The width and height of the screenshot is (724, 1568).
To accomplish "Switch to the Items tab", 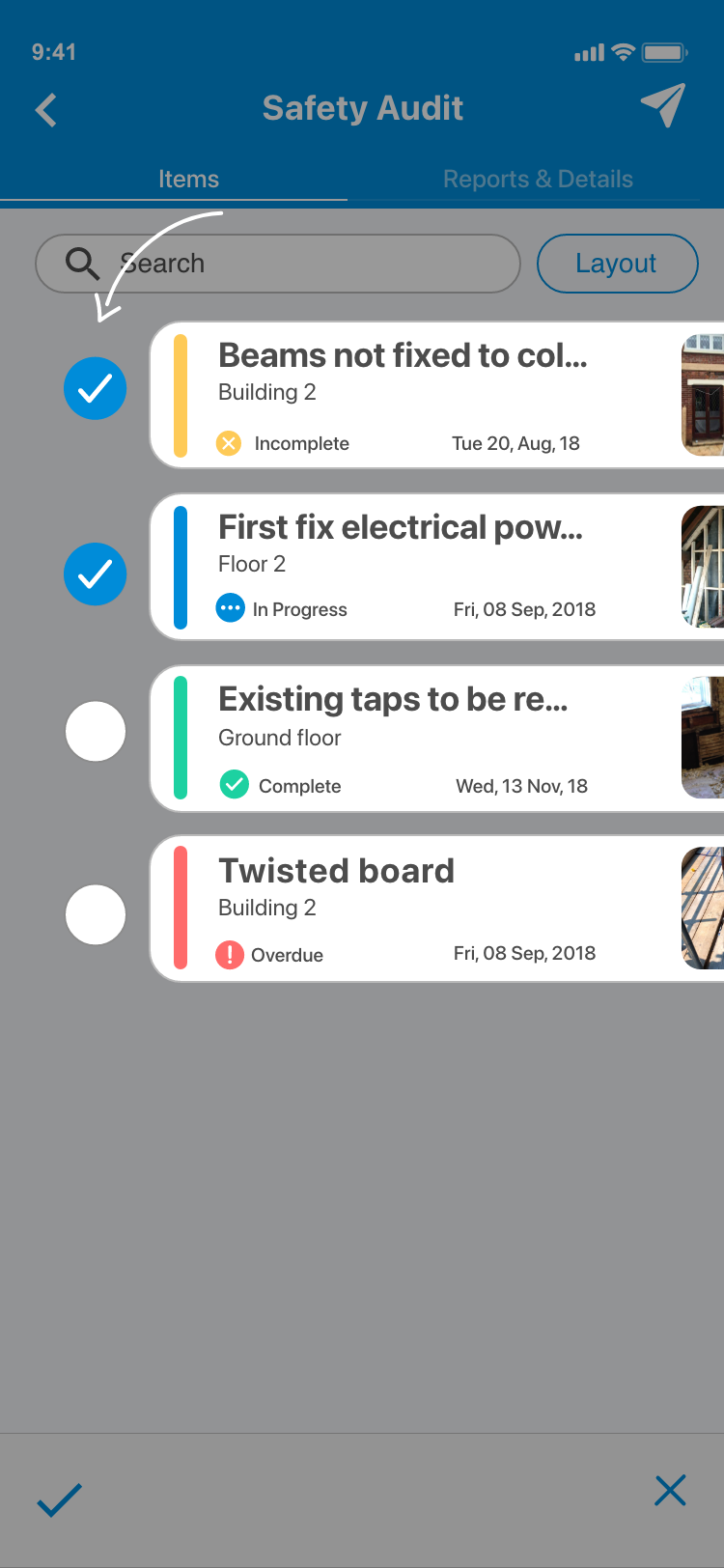I will pyautogui.click(x=188, y=180).
